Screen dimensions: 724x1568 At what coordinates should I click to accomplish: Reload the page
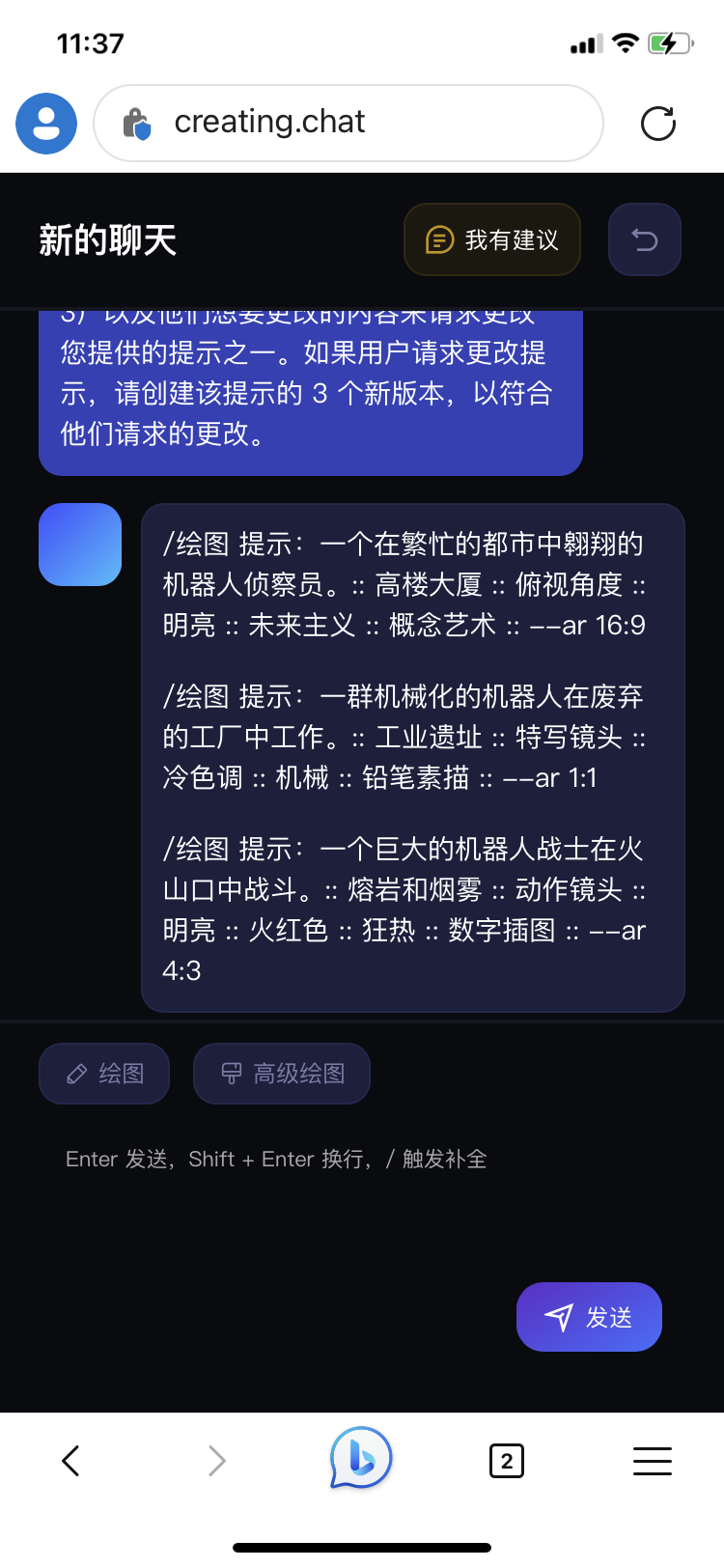(658, 124)
